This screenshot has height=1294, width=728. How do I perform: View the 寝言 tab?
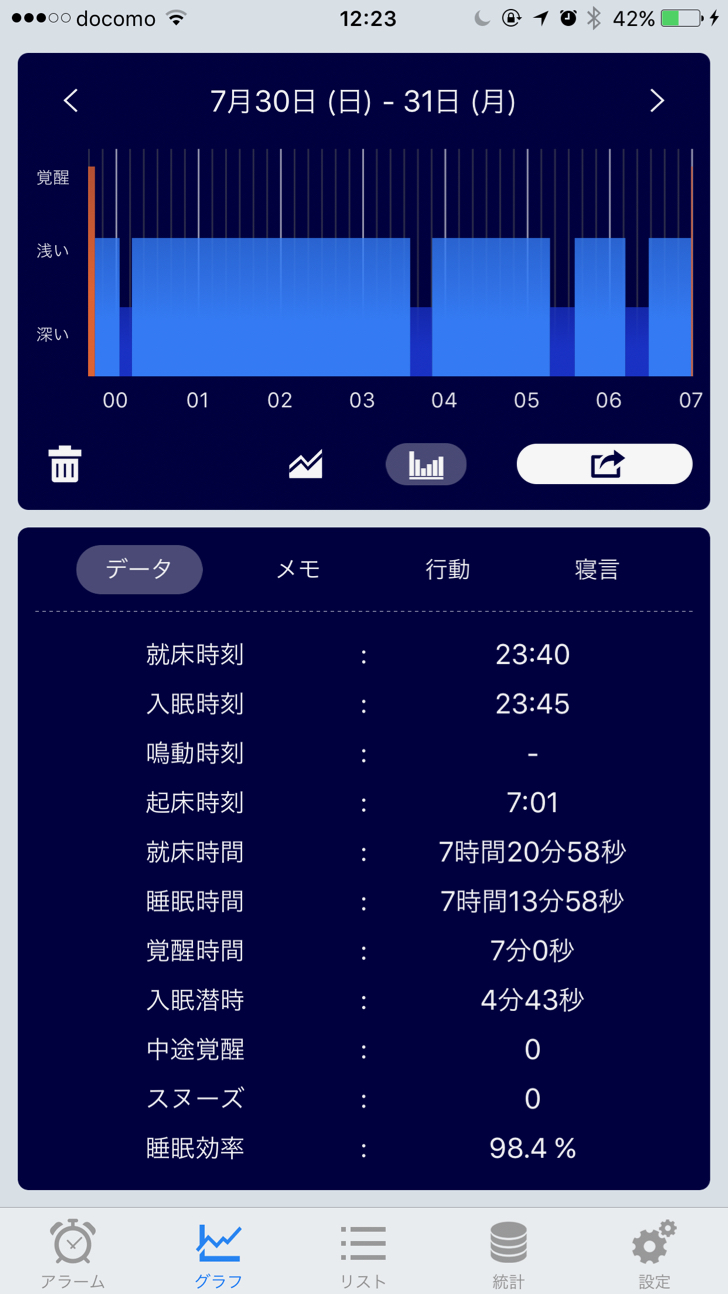(597, 569)
